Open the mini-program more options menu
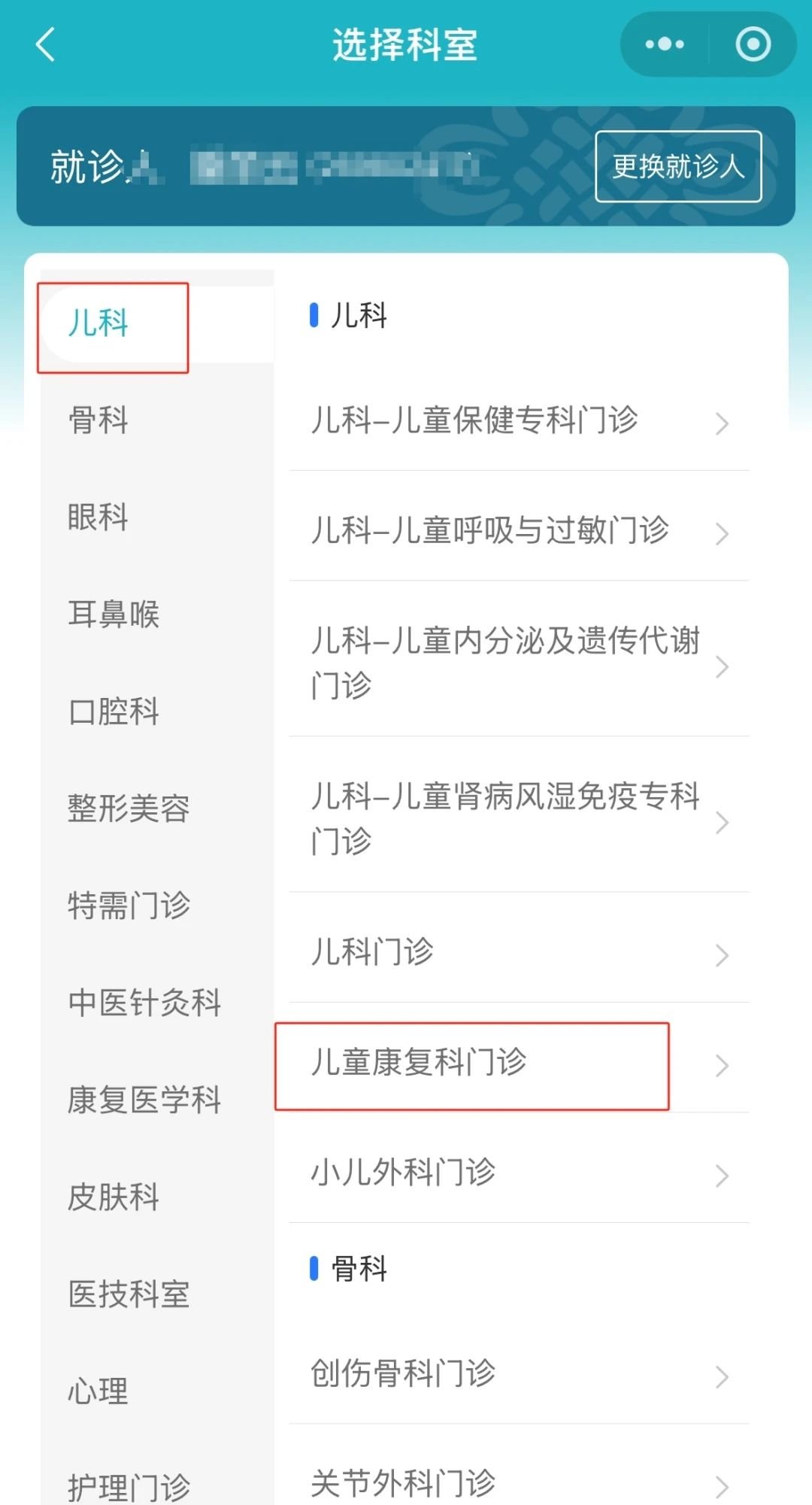 click(x=665, y=44)
